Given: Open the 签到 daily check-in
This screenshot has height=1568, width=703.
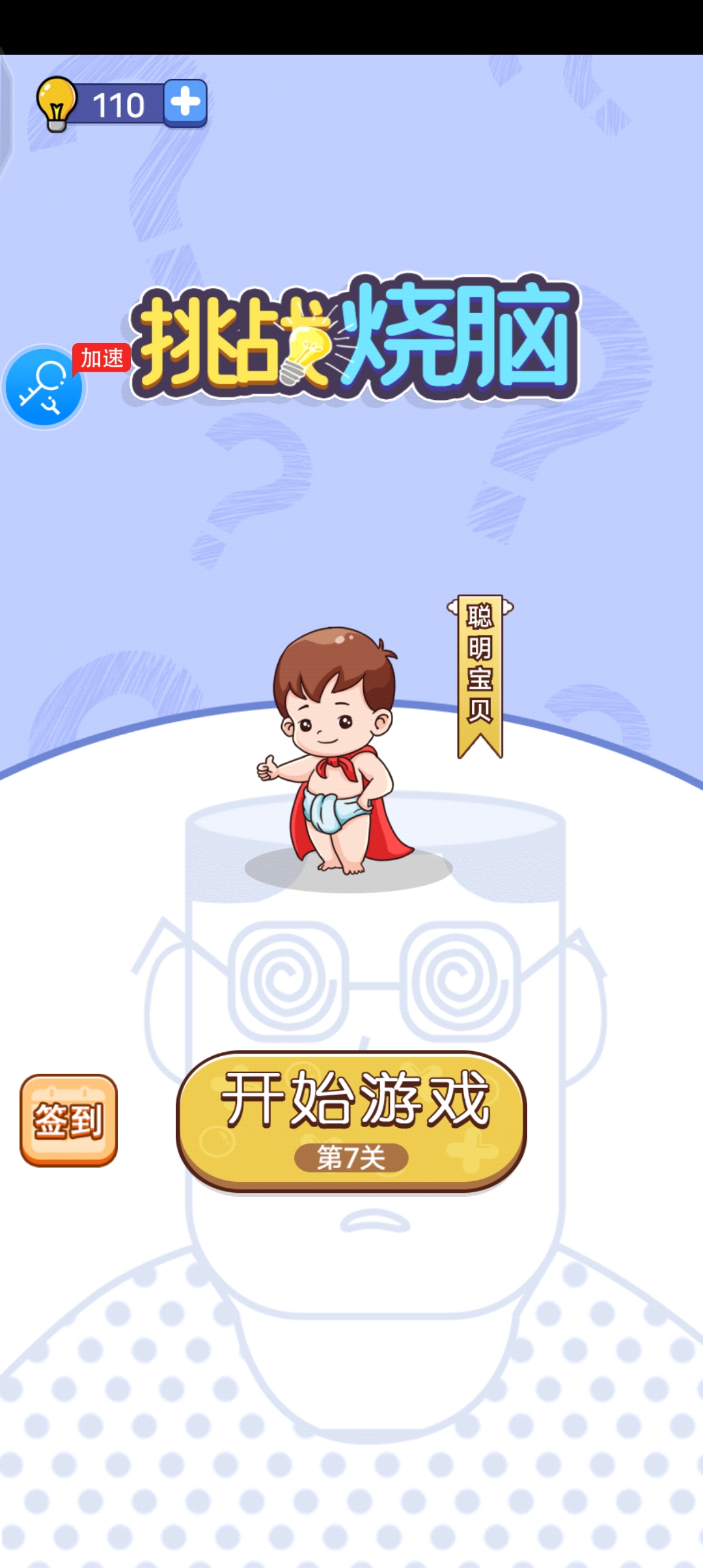Looking at the screenshot, I should click(69, 1120).
